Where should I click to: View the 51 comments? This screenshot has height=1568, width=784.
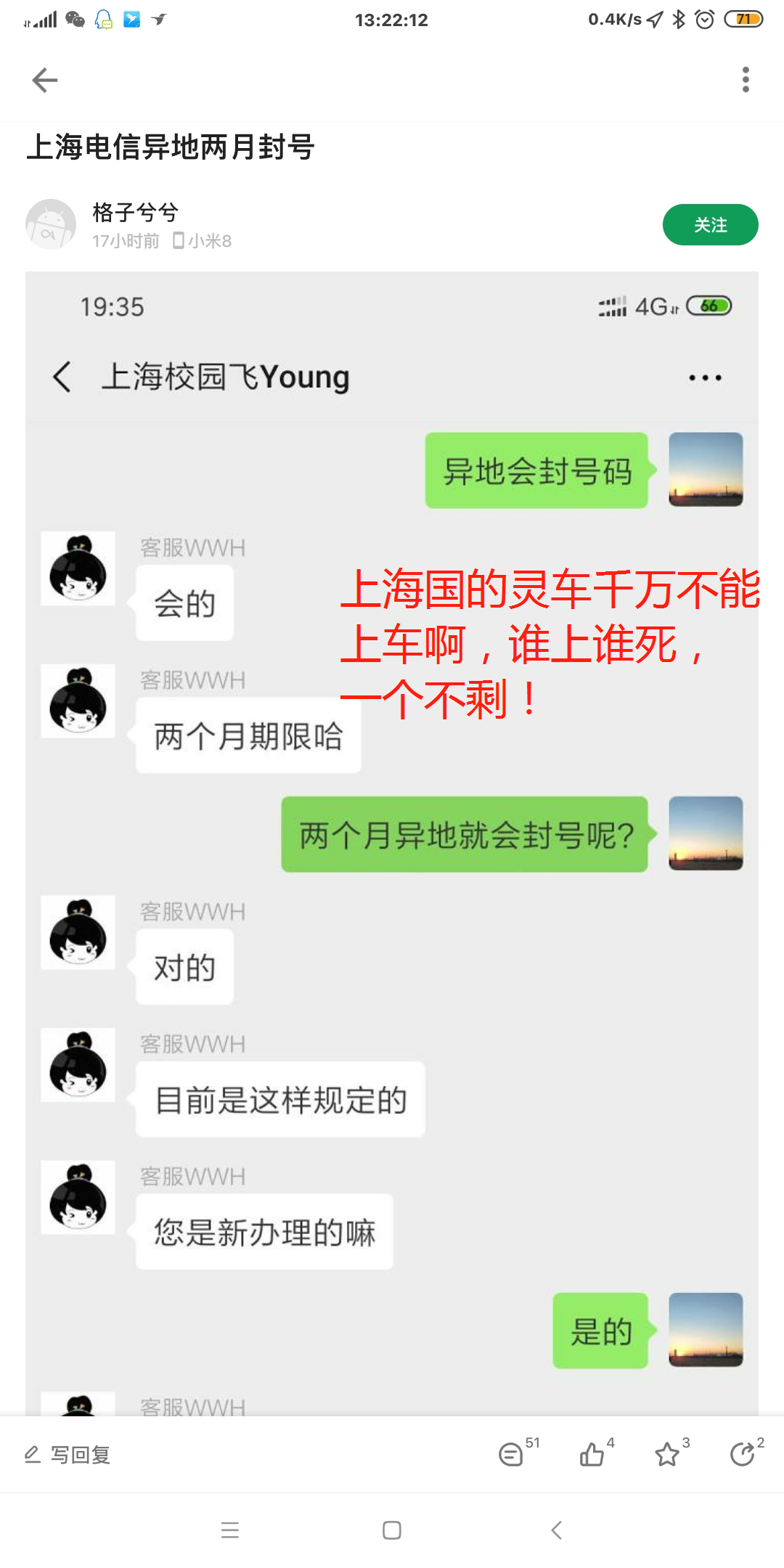[x=512, y=1454]
